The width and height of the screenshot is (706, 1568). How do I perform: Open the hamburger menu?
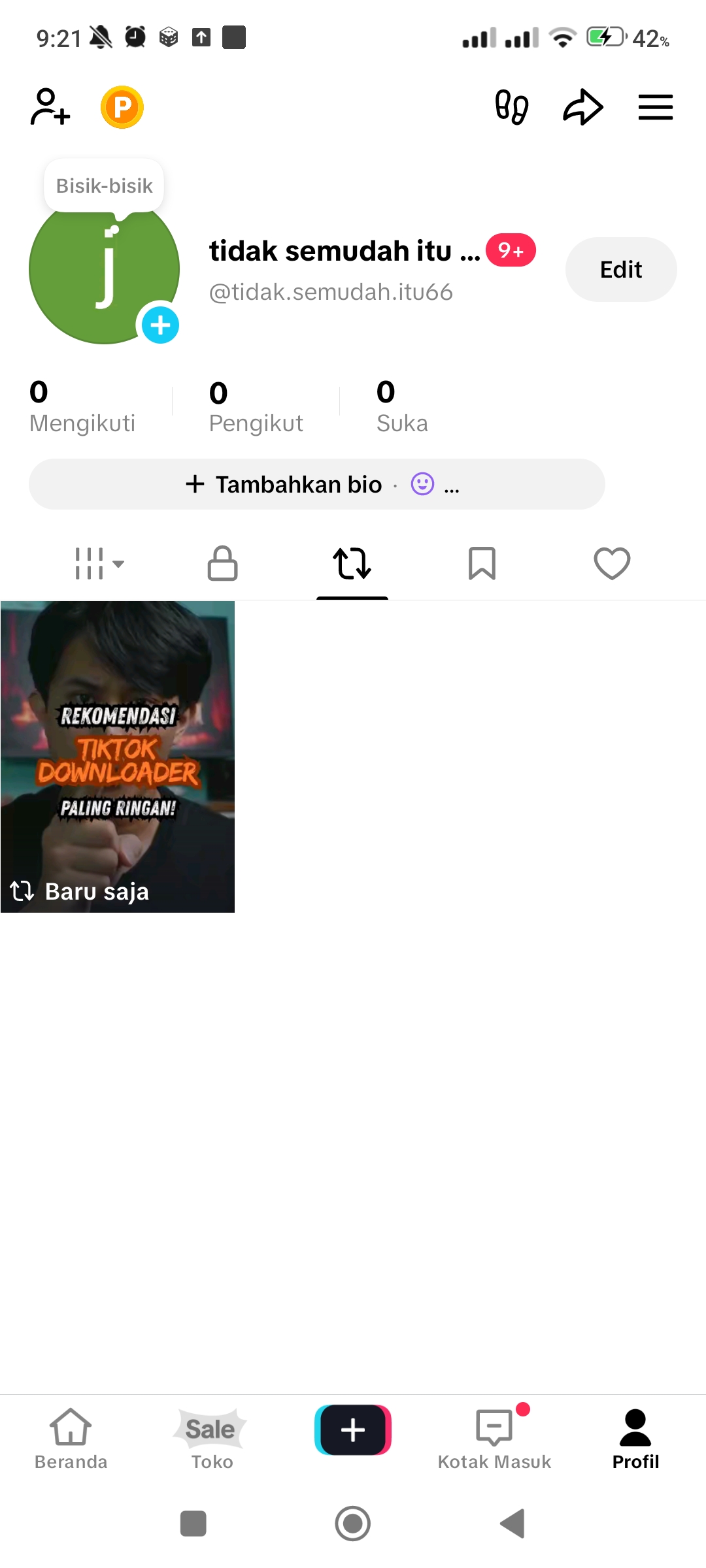tap(655, 107)
